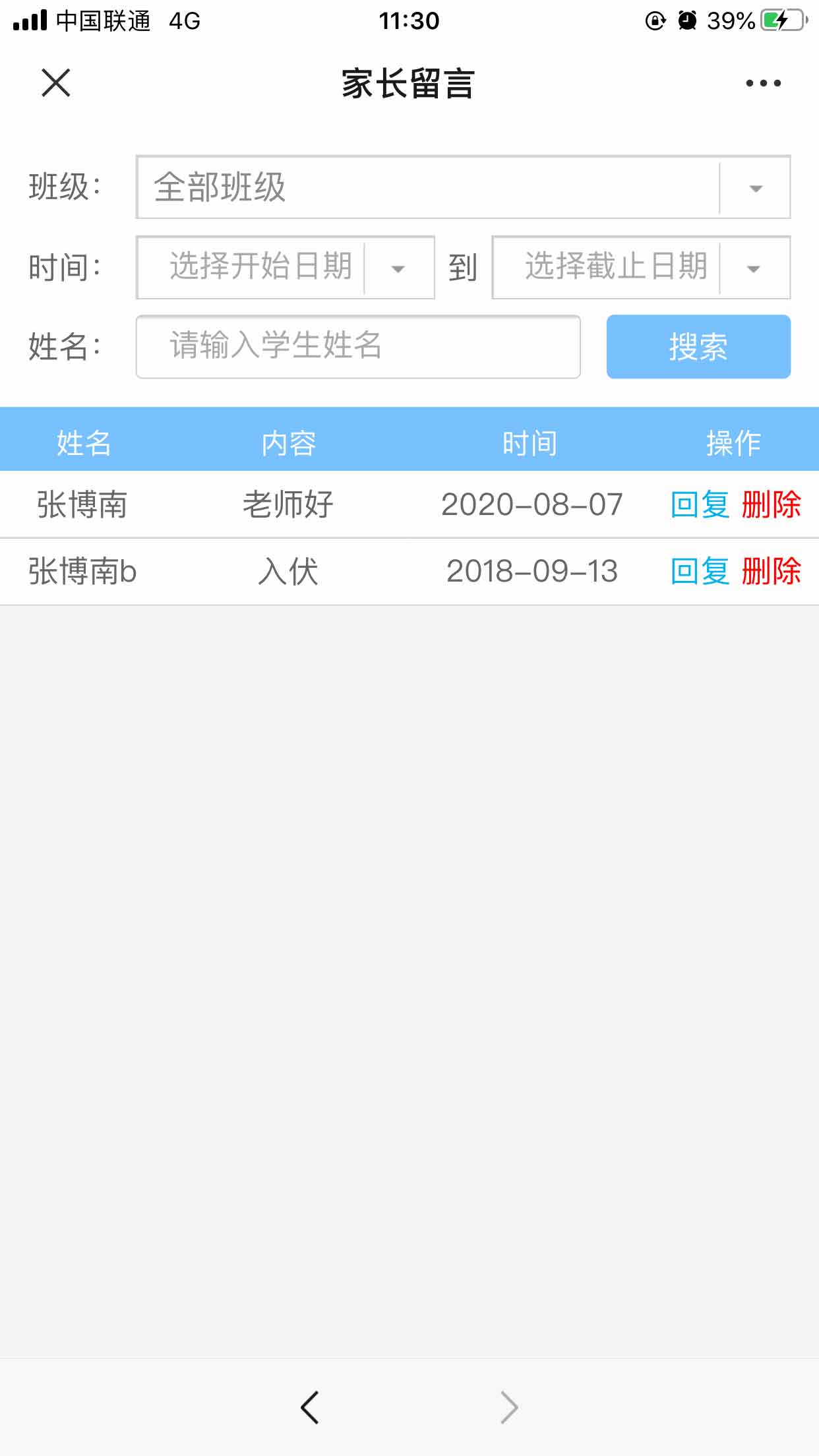Viewport: 819px width, 1456px height.
Task: Tap the 搜索 search button
Action: click(x=698, y=347)
